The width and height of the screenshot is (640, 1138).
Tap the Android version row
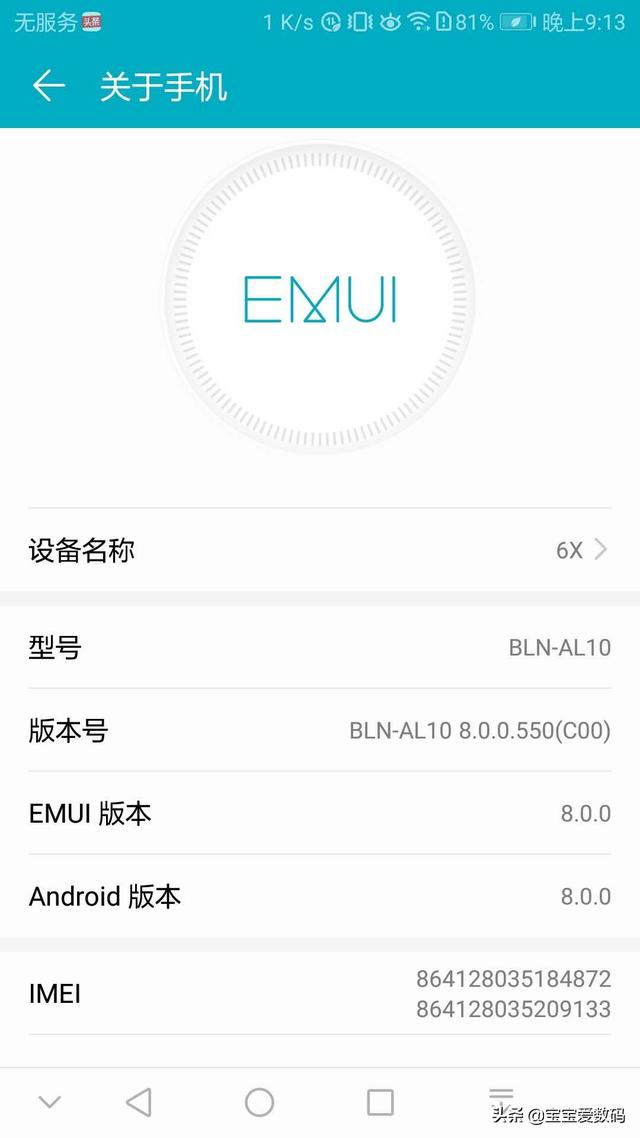320,896
